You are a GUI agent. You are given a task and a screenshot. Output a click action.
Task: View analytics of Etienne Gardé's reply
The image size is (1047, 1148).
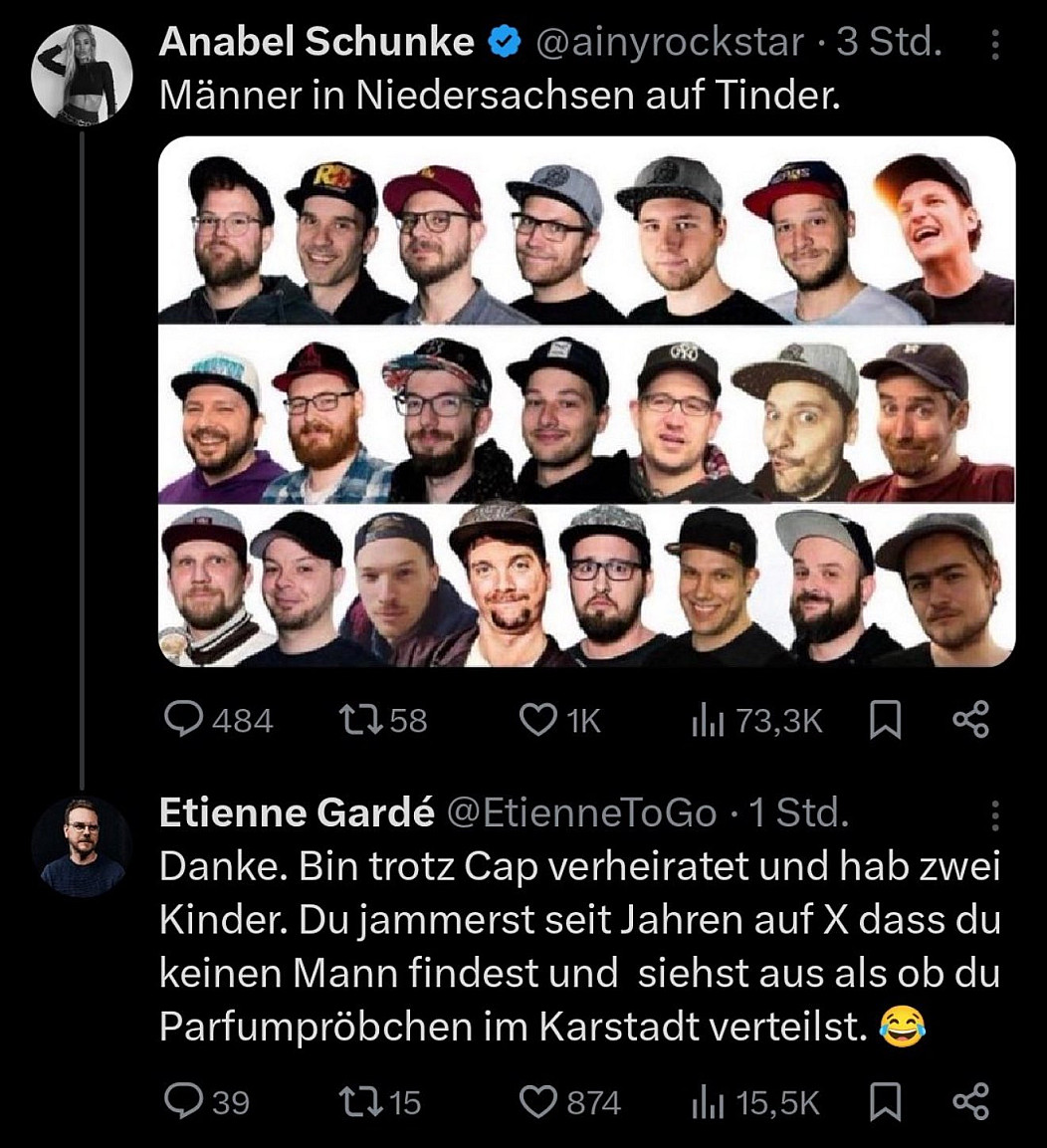705,1102
